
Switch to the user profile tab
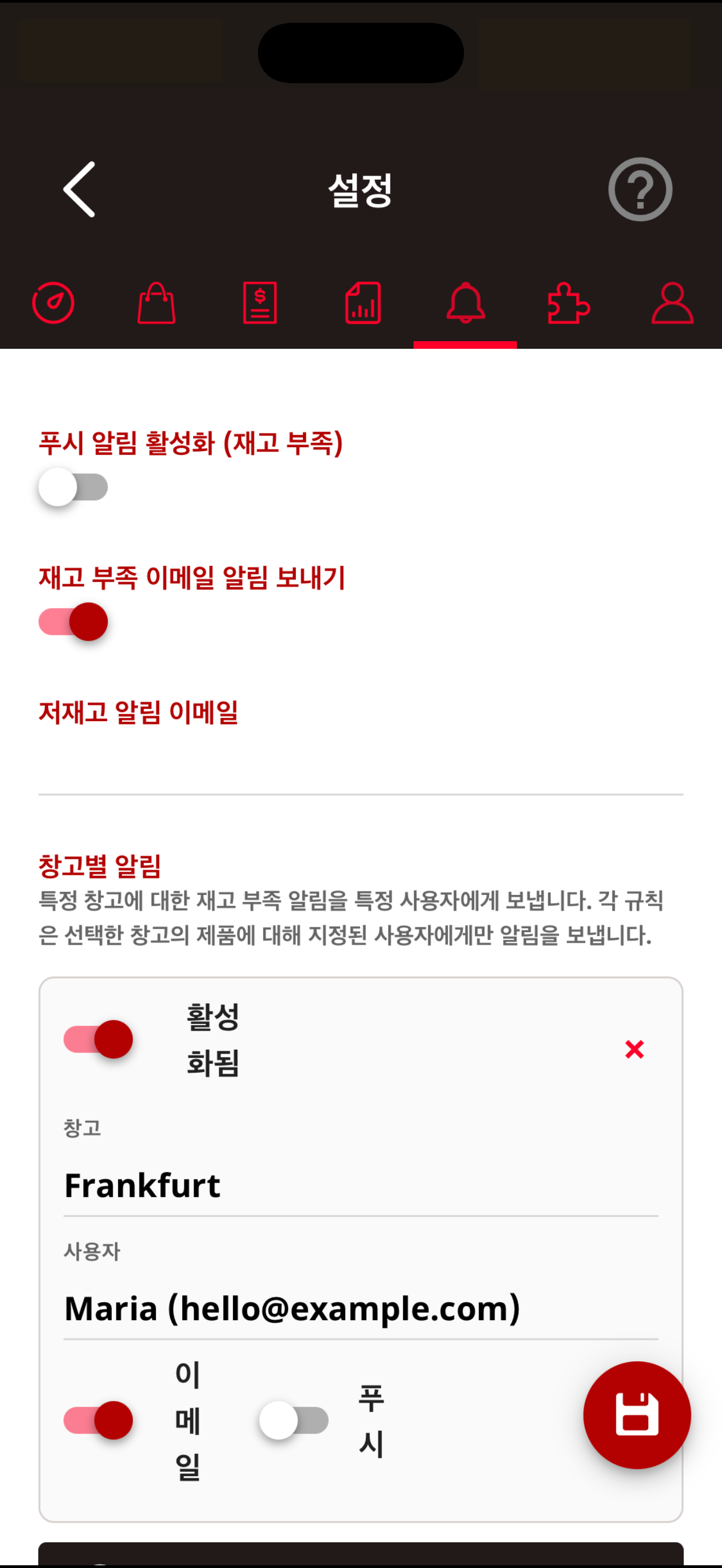[672, 302]
